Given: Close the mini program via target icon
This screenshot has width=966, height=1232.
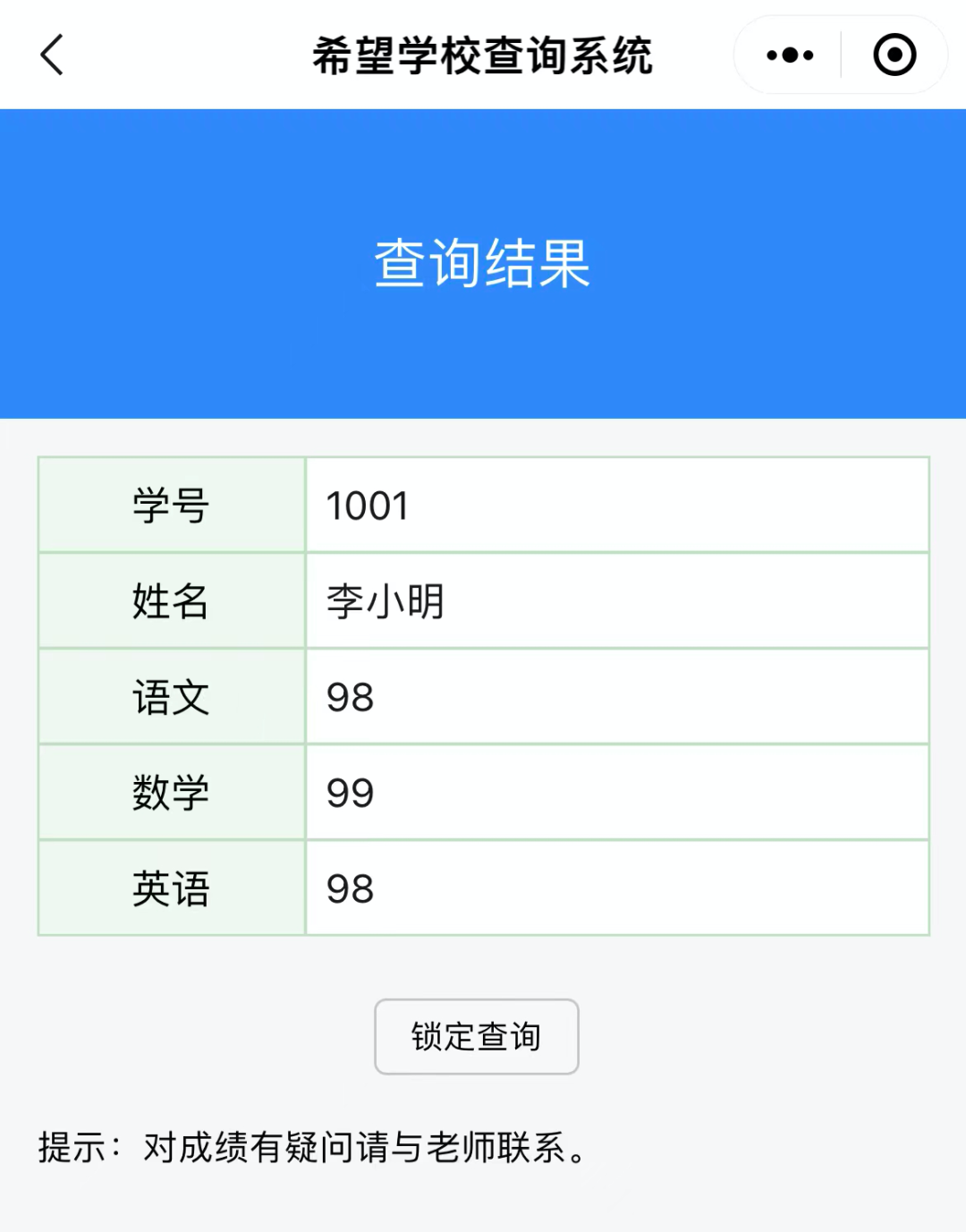Looking at the screenshot, I should (894, 55).
